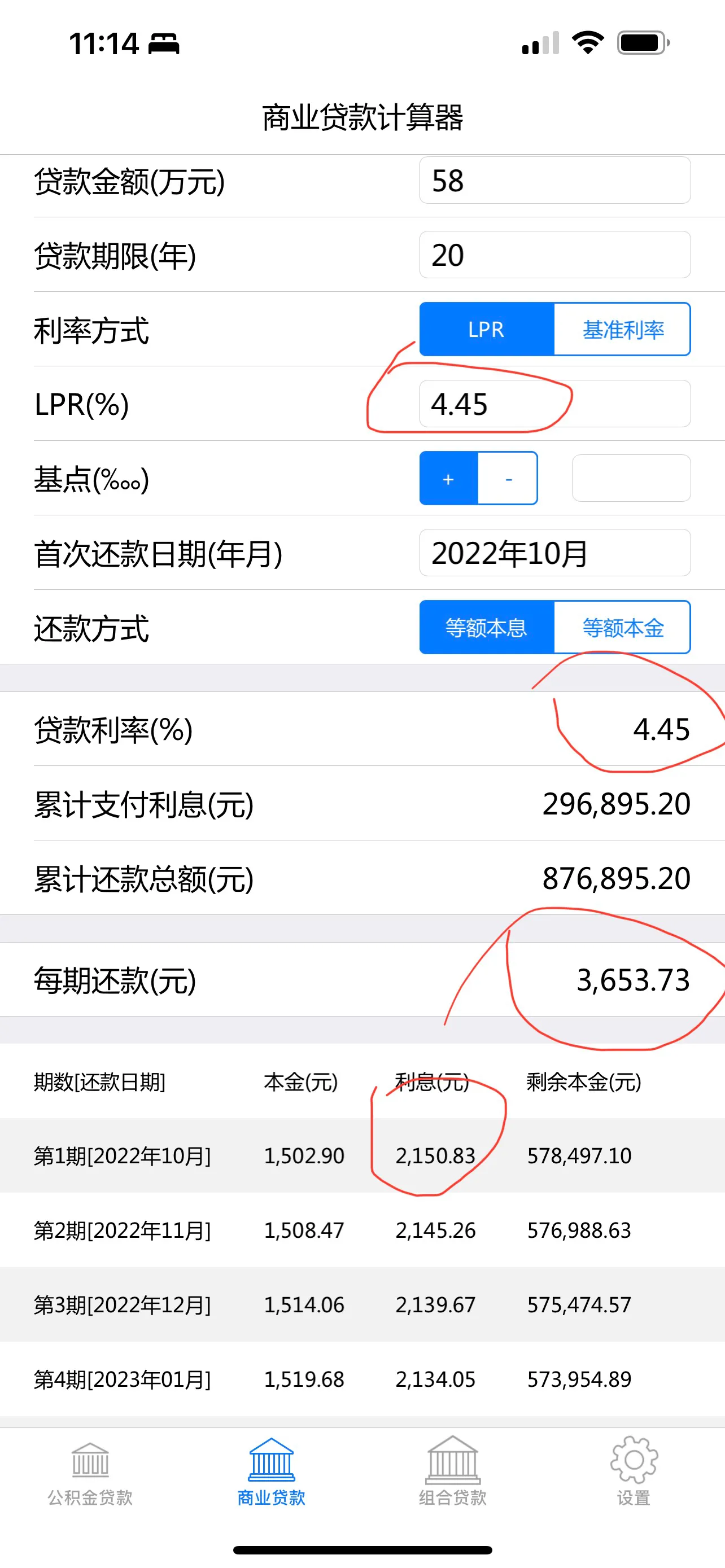Switch rate method to 基准利率
The image size is (725, 1568).
622,329
